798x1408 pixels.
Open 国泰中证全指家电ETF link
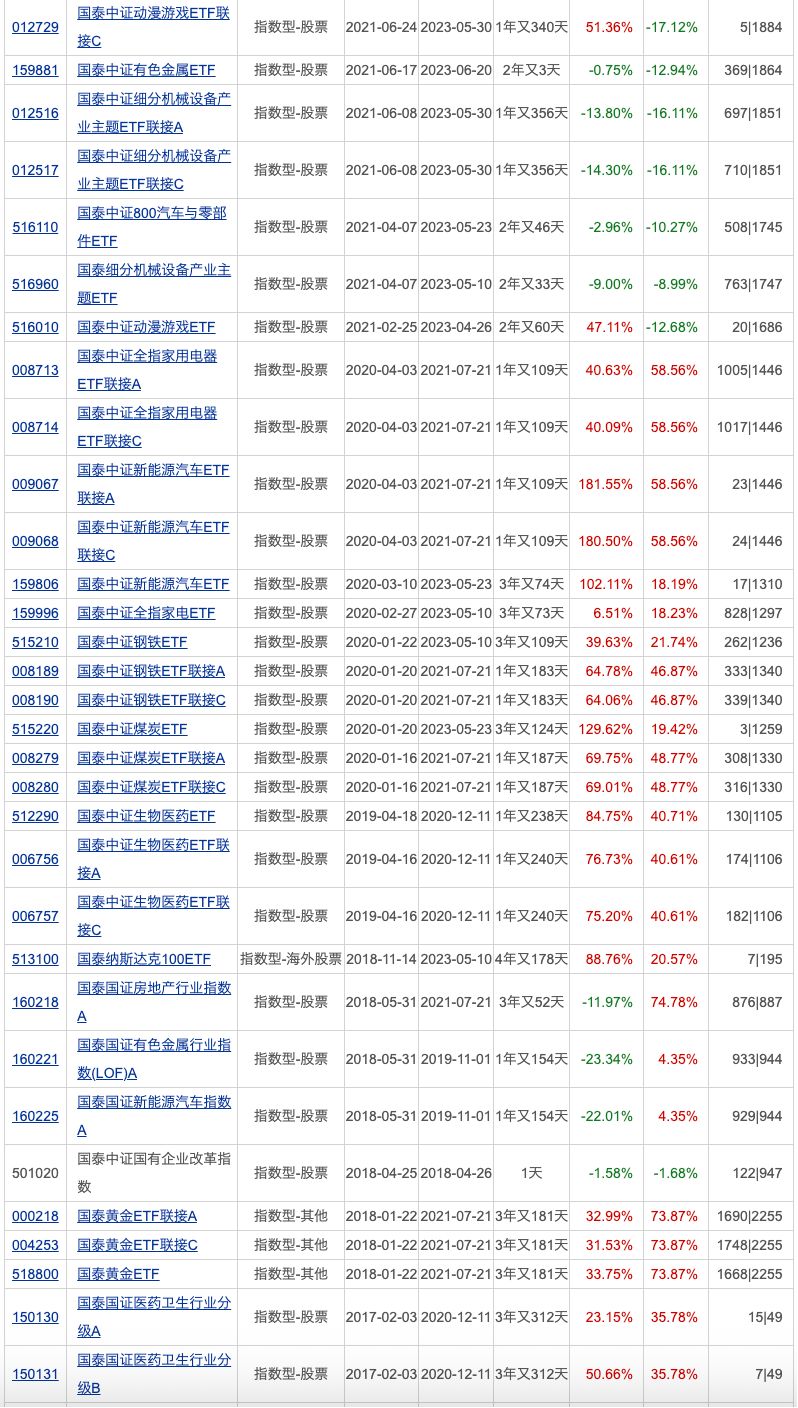click(x=146, y=613)
